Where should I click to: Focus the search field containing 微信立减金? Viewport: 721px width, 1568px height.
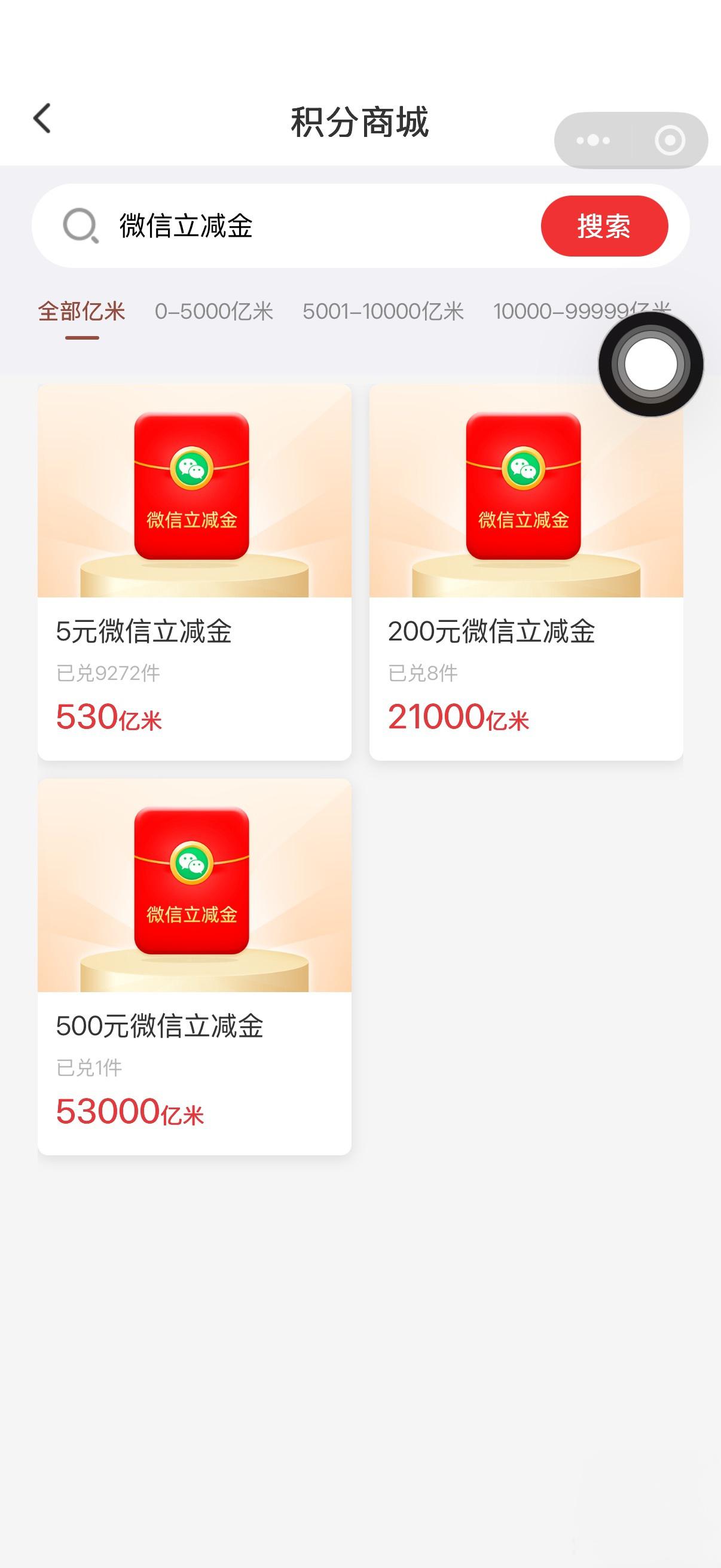point(304,226)
